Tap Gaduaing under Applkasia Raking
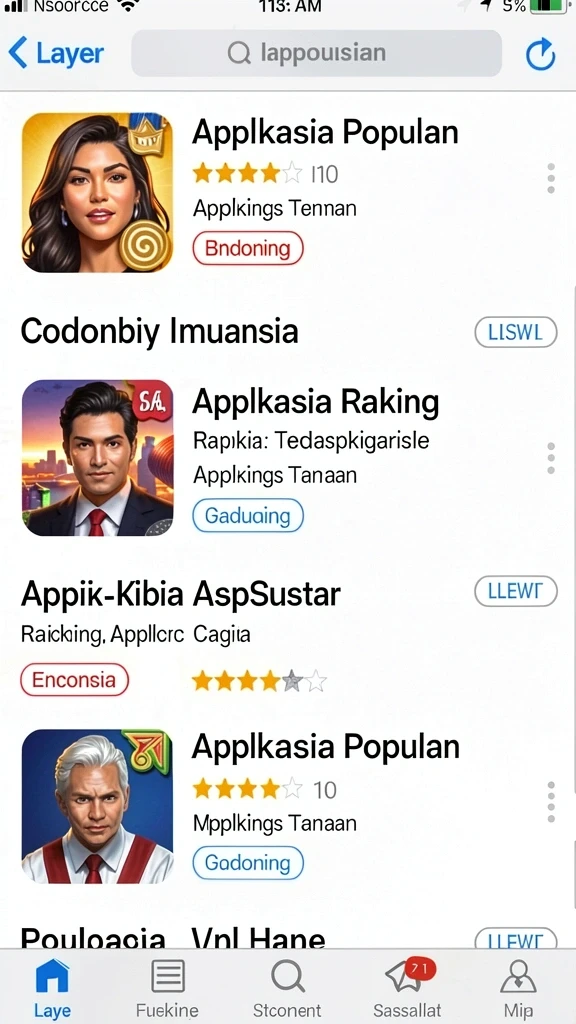Image resolution: width=576 pixels, height=1024 pixels. [248, 515]
